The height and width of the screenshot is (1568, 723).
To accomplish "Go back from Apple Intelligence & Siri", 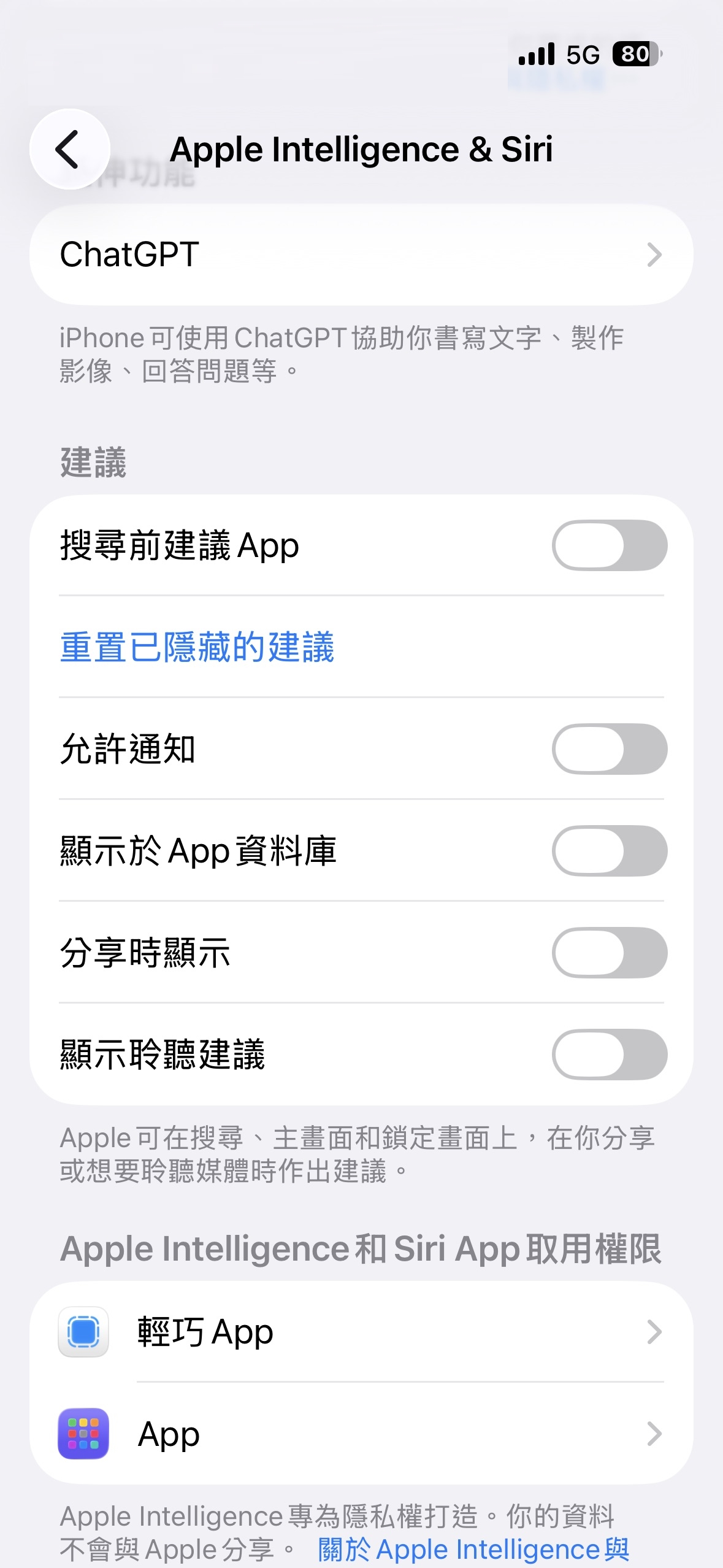I will [69, 149].
